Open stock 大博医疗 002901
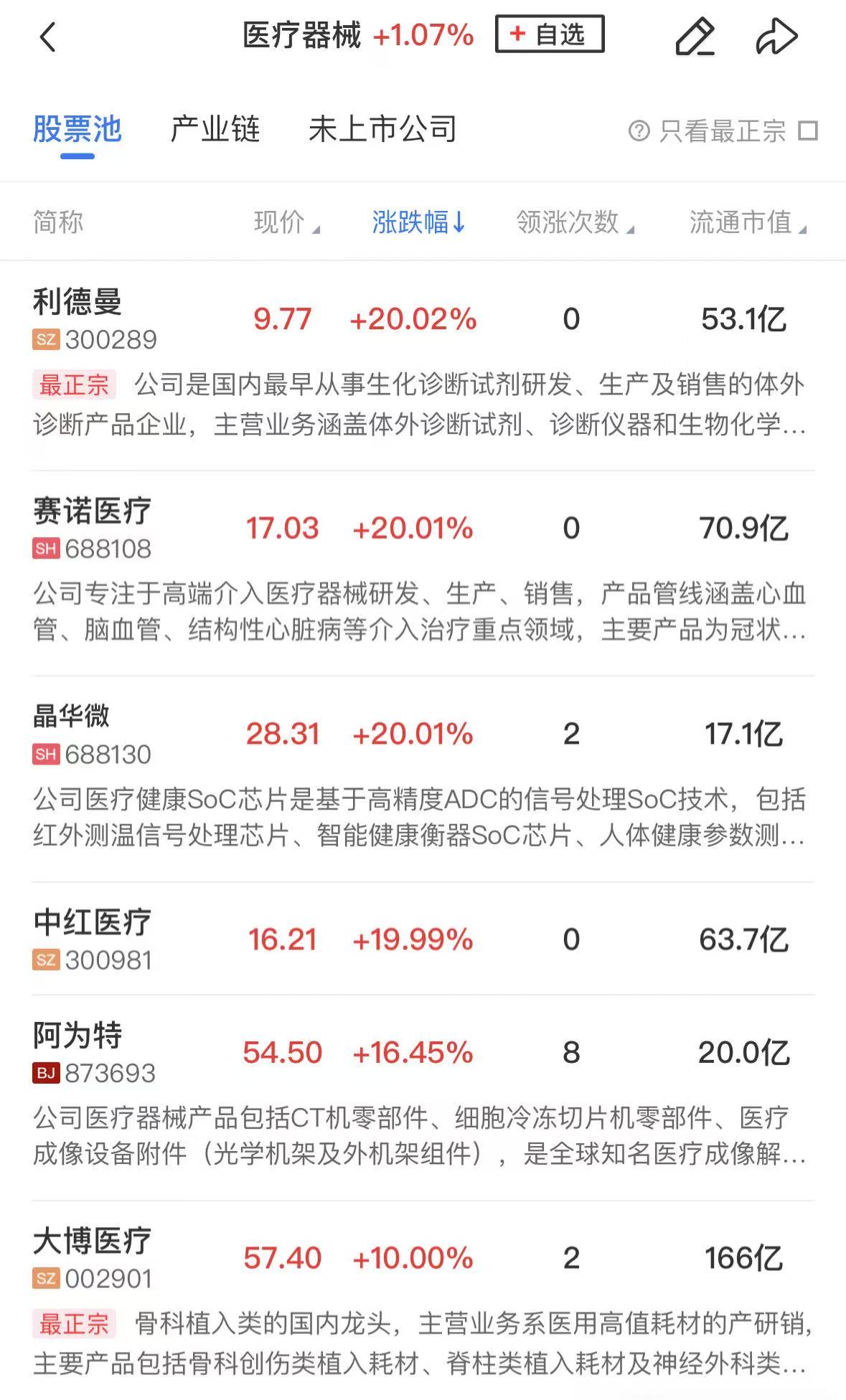 coord(93,1258)
